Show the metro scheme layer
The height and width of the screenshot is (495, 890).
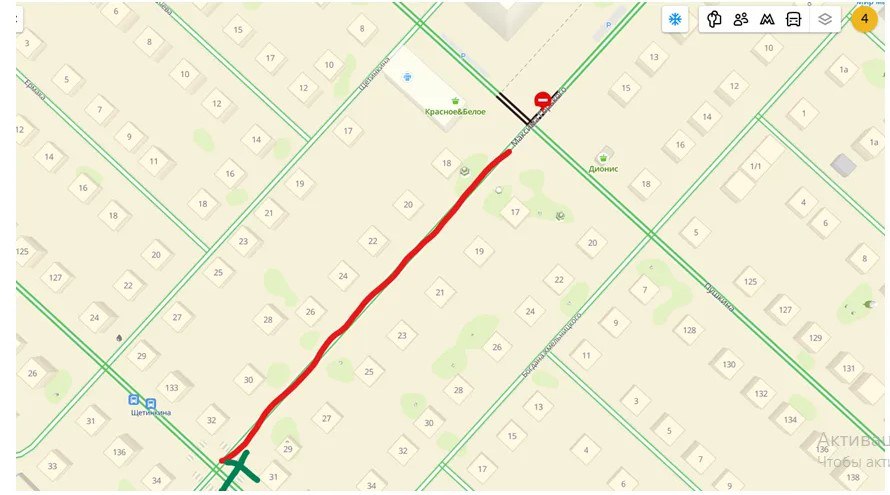[x=767, y=19]
